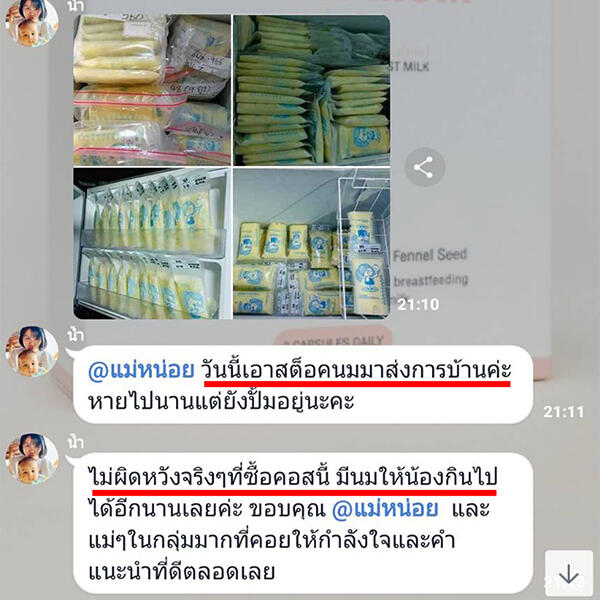600x600 pixels.
Task: Share the breast milk photo collage
Action: [423, 167]
